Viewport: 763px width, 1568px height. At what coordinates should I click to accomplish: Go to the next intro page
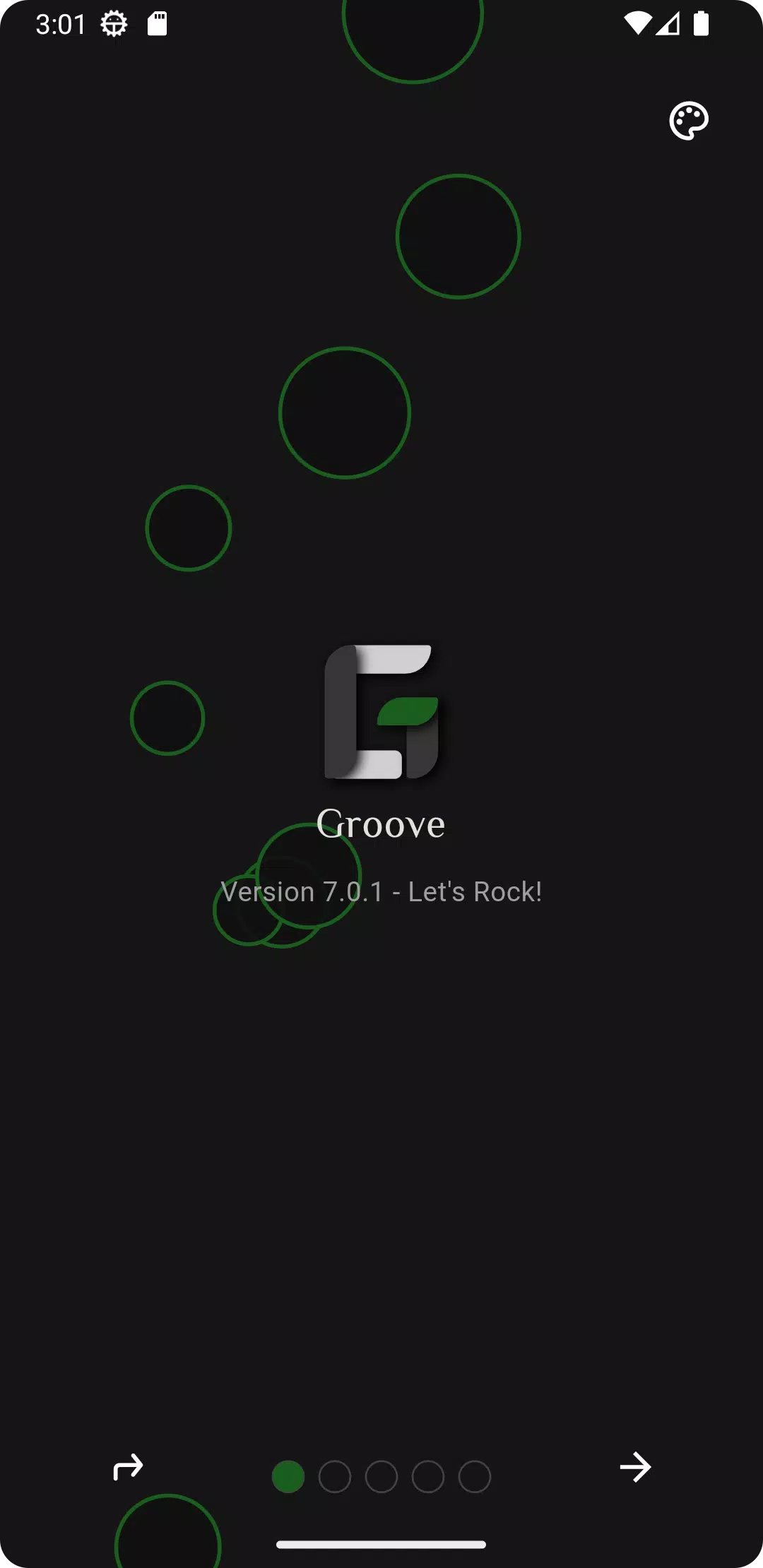(635, 1468)
